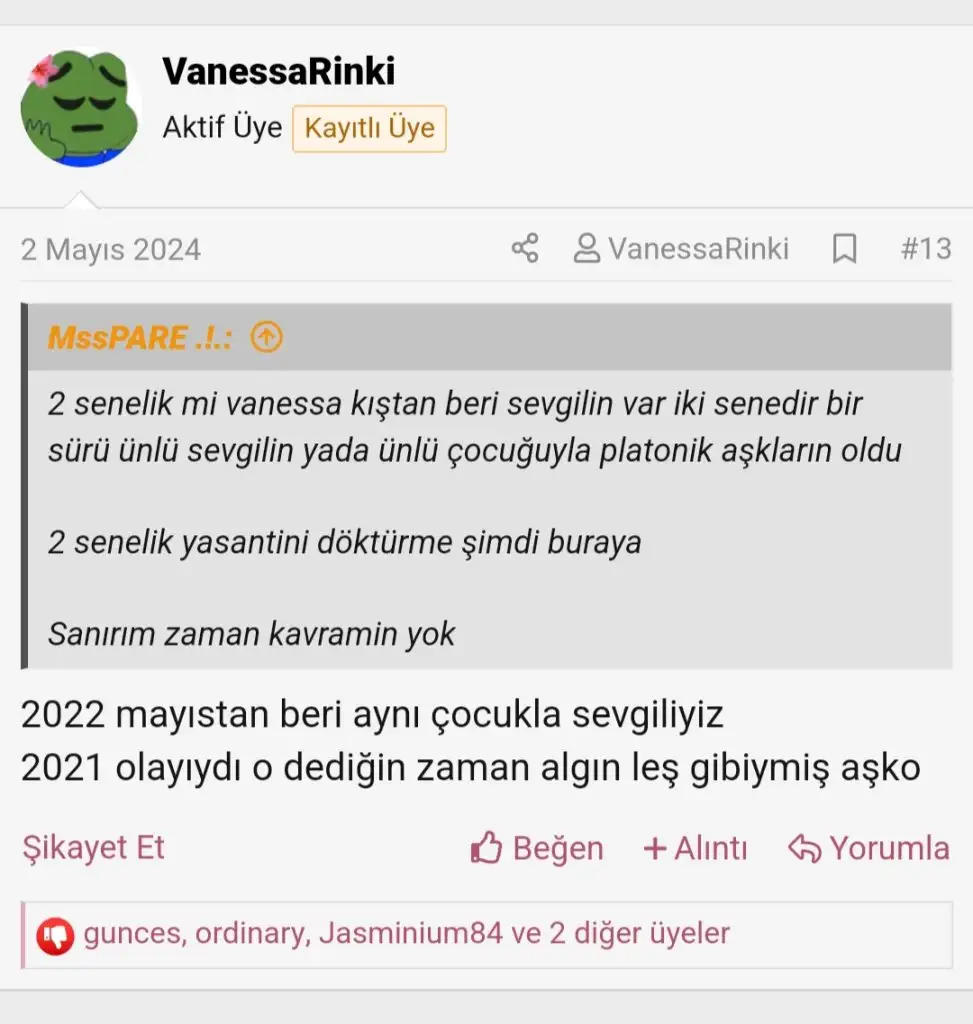The width and height of the screenshot is (973, 1024).
Task: Share this post
Action: pyautogui.click(x=524, y=248)
